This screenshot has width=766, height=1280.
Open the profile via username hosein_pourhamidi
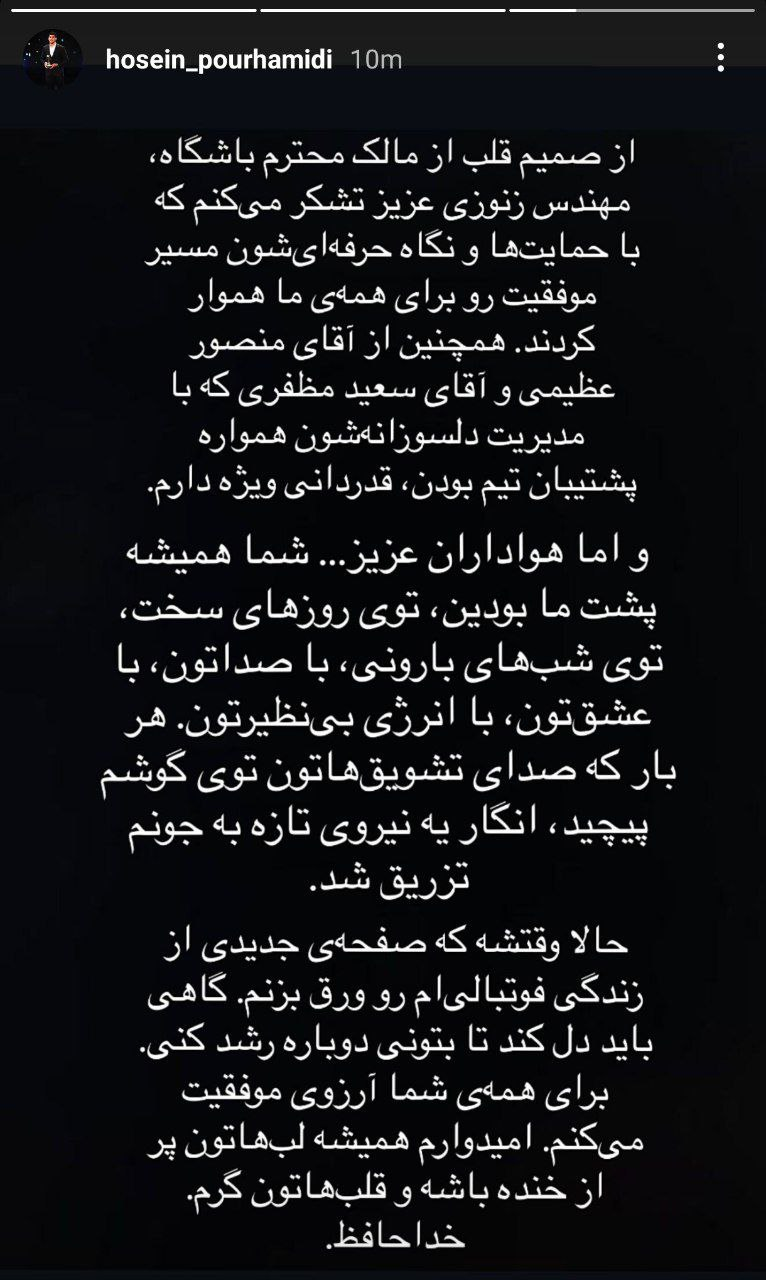pos(220,57)
